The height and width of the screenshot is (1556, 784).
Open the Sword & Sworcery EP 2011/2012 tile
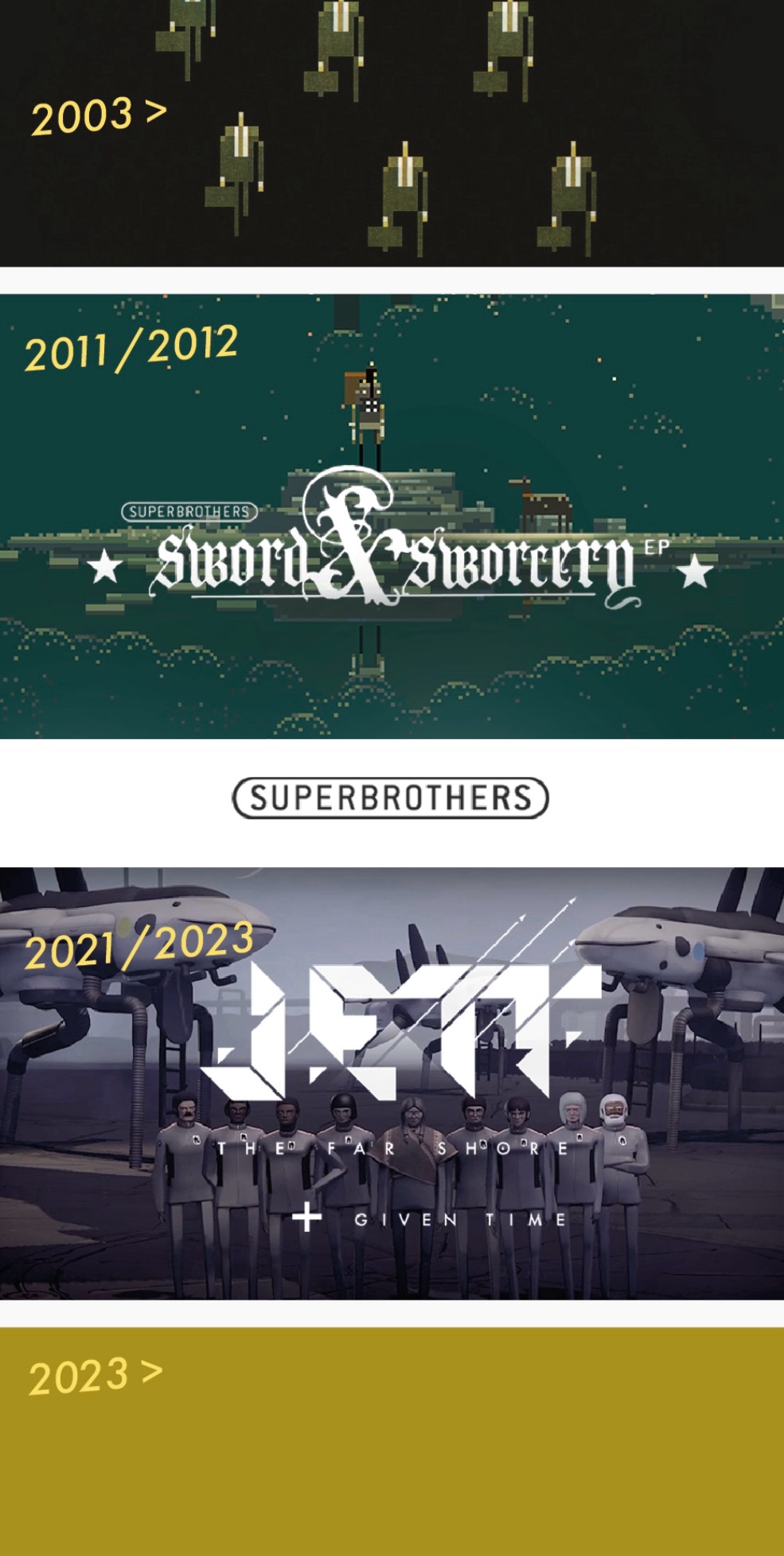point(392,516)
